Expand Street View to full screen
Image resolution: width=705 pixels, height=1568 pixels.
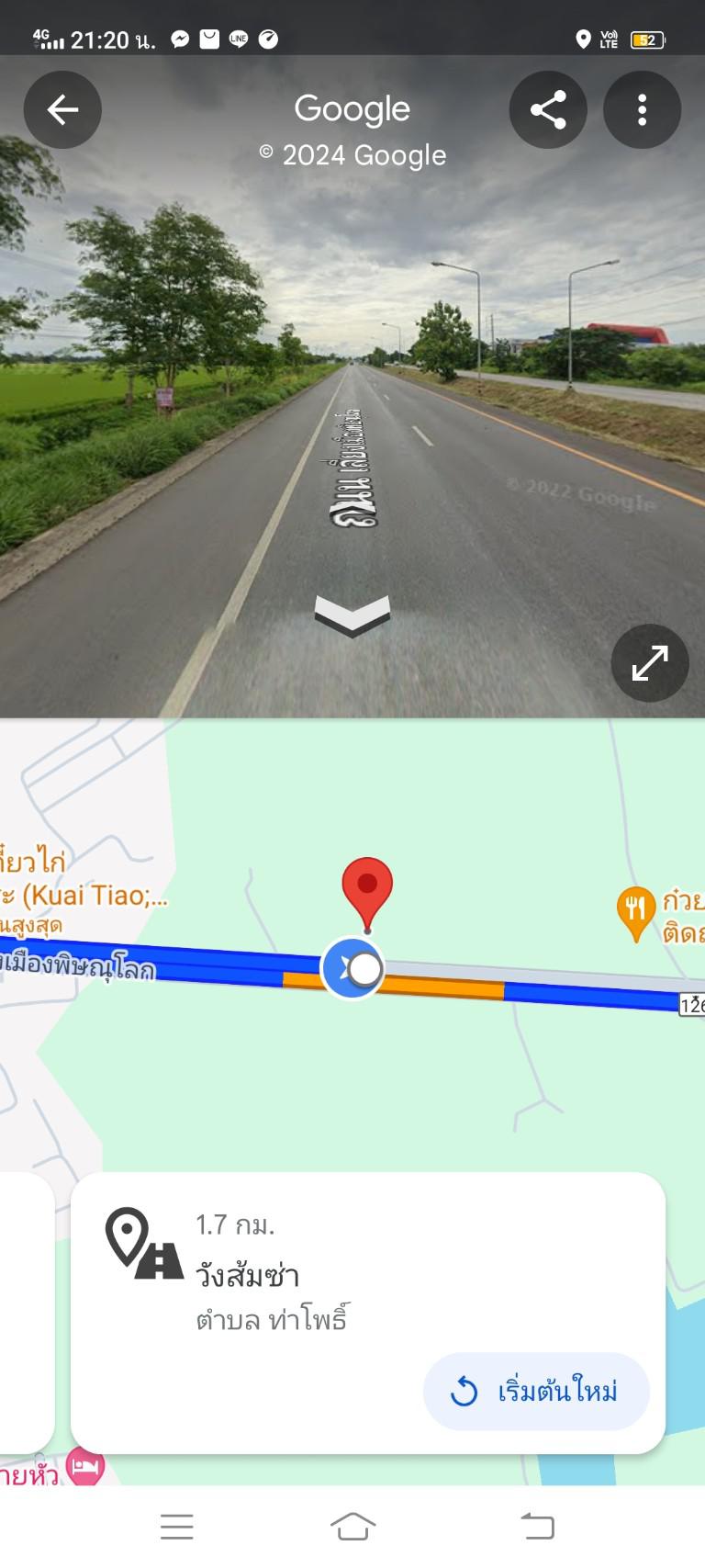point(650,663)
